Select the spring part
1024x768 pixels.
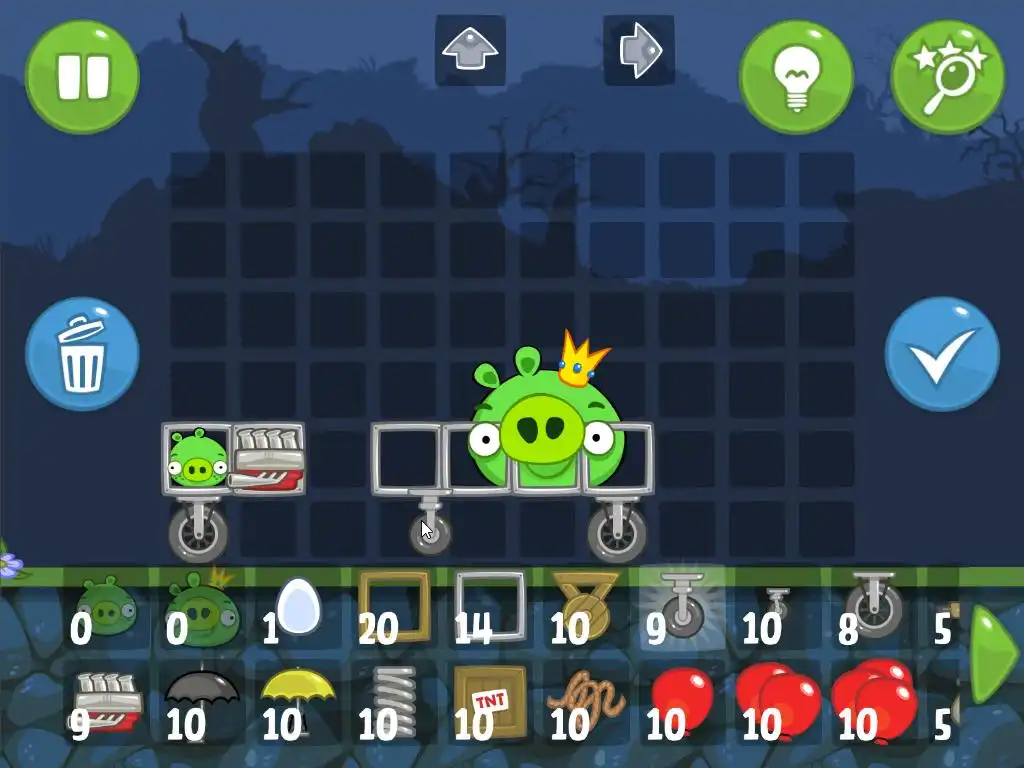click(x=393, y=700)
